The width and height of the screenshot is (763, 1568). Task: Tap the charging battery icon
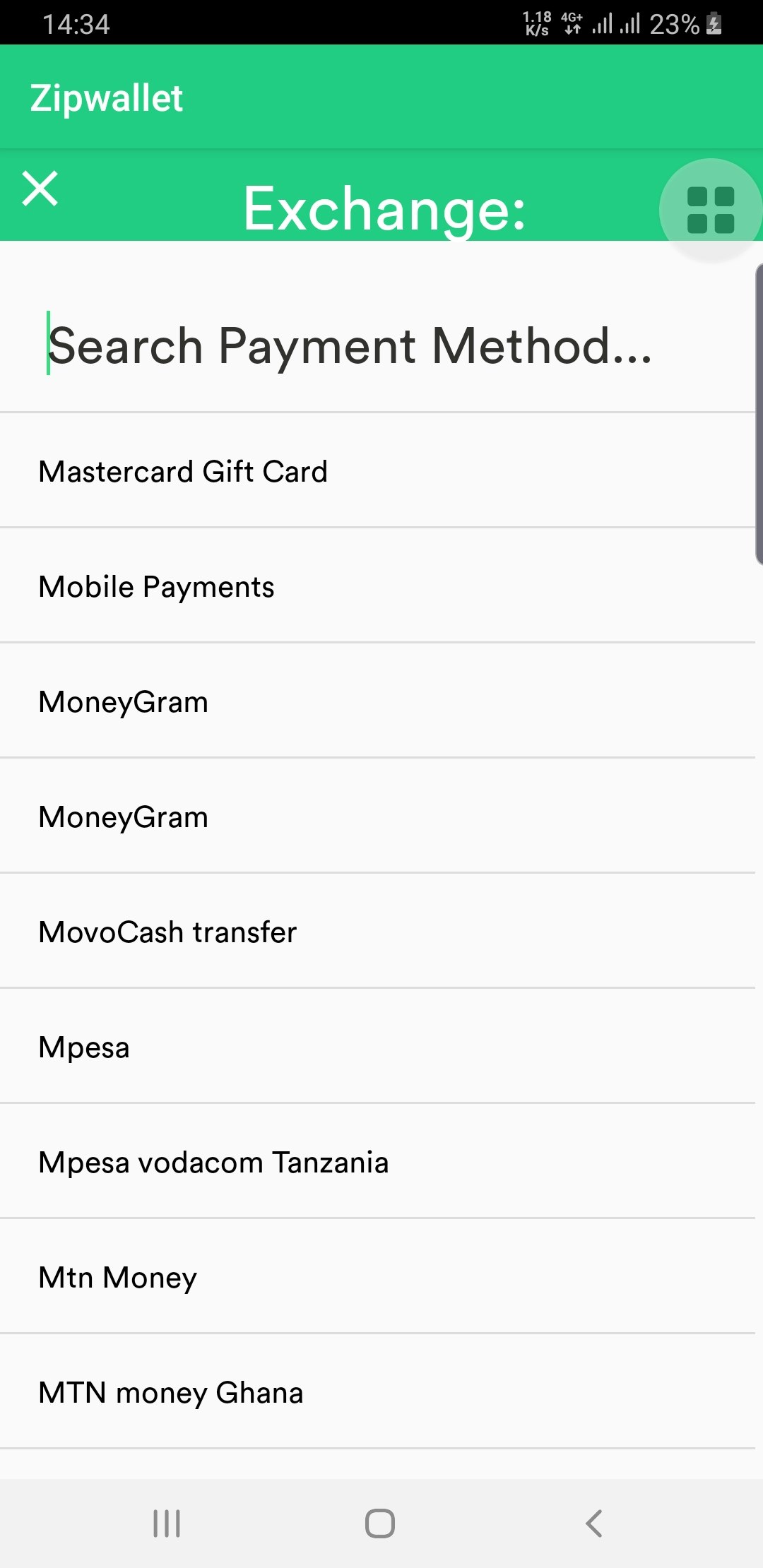[714, 23]
